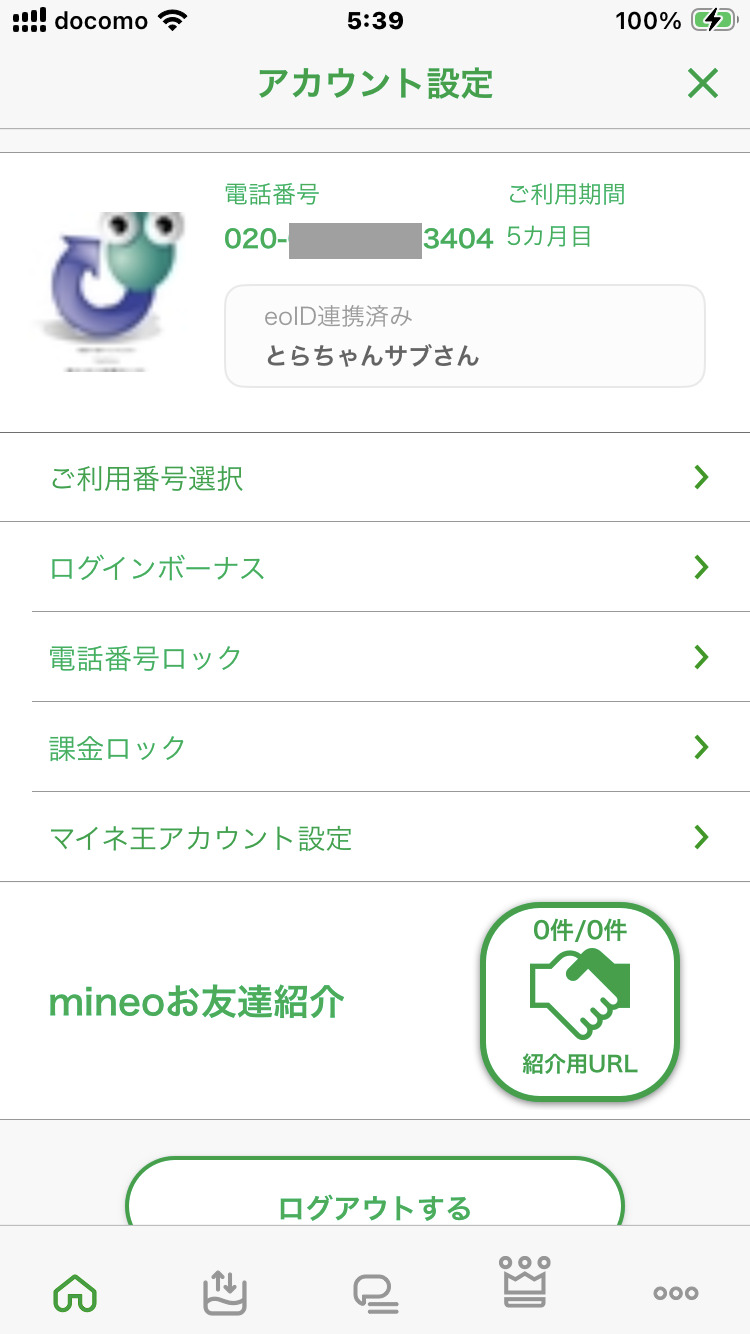The width and height of the screenshot is (750, 1334).
Task: Switch to the home tab
Action: click(75, 1292)
